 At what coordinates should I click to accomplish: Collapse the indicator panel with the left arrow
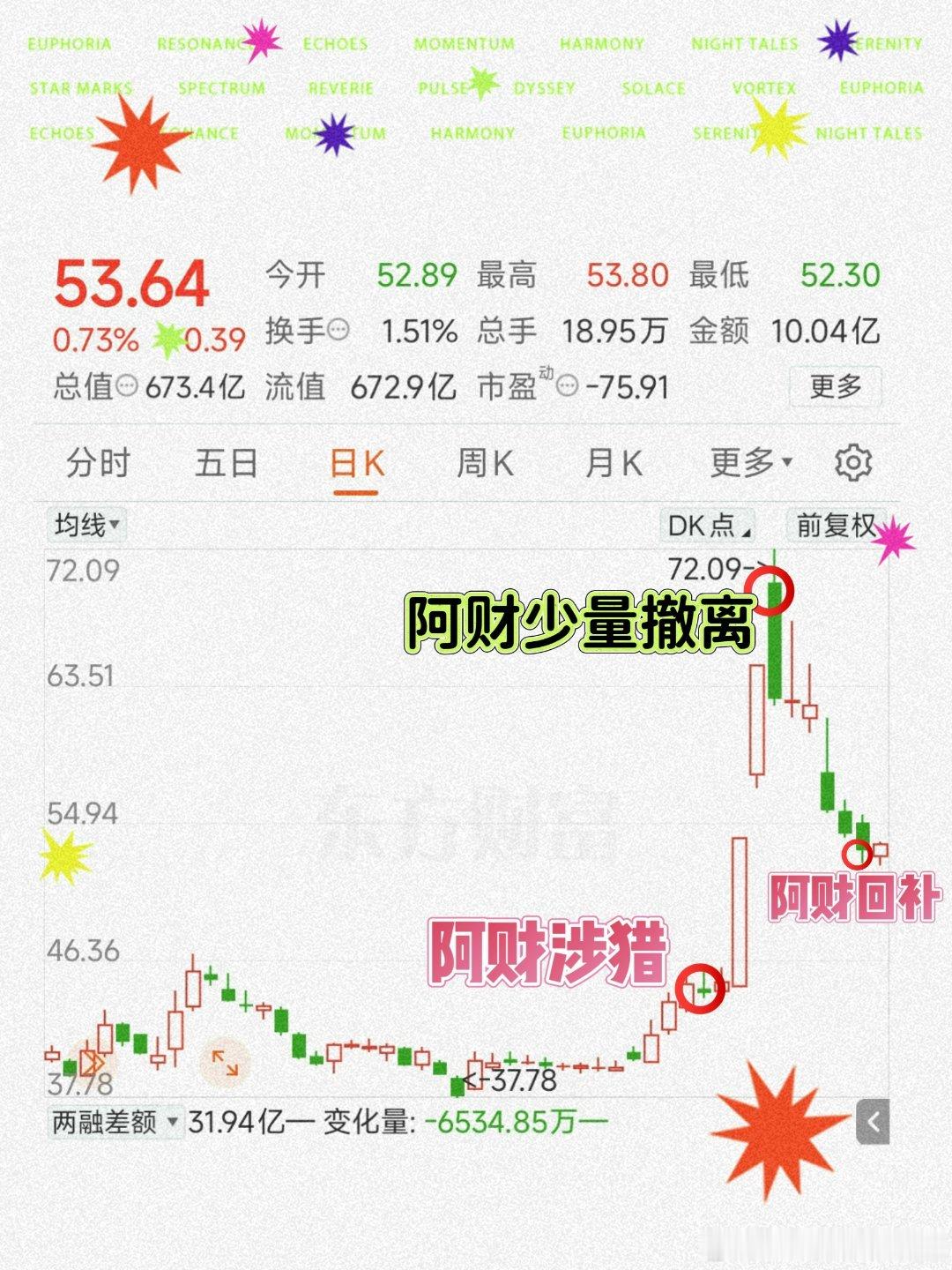(872, 1120)
